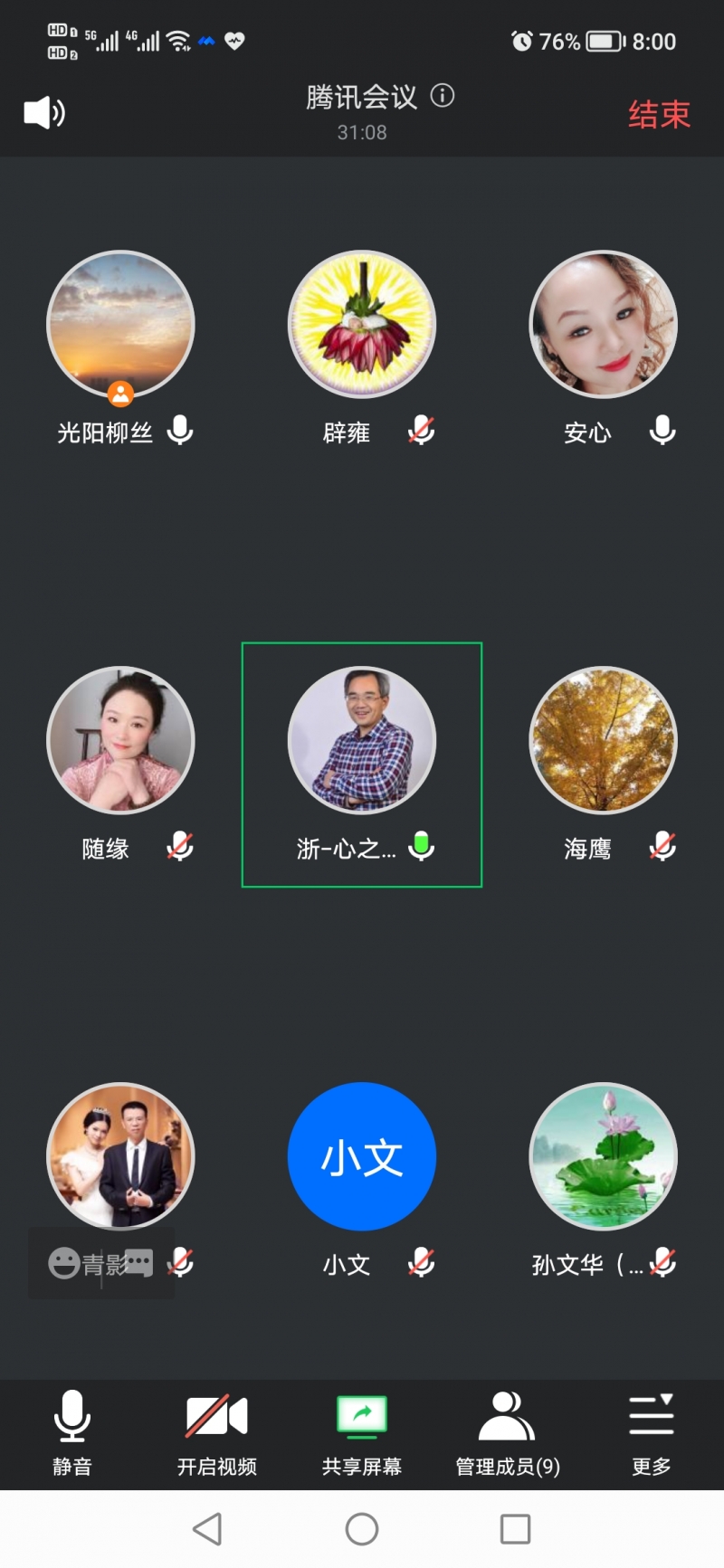Select participant 光阳柳丝's avatar
Image resolution: width=724 pixels, height=1568 pixels.
pyautogui.click(x=120, y=325)
